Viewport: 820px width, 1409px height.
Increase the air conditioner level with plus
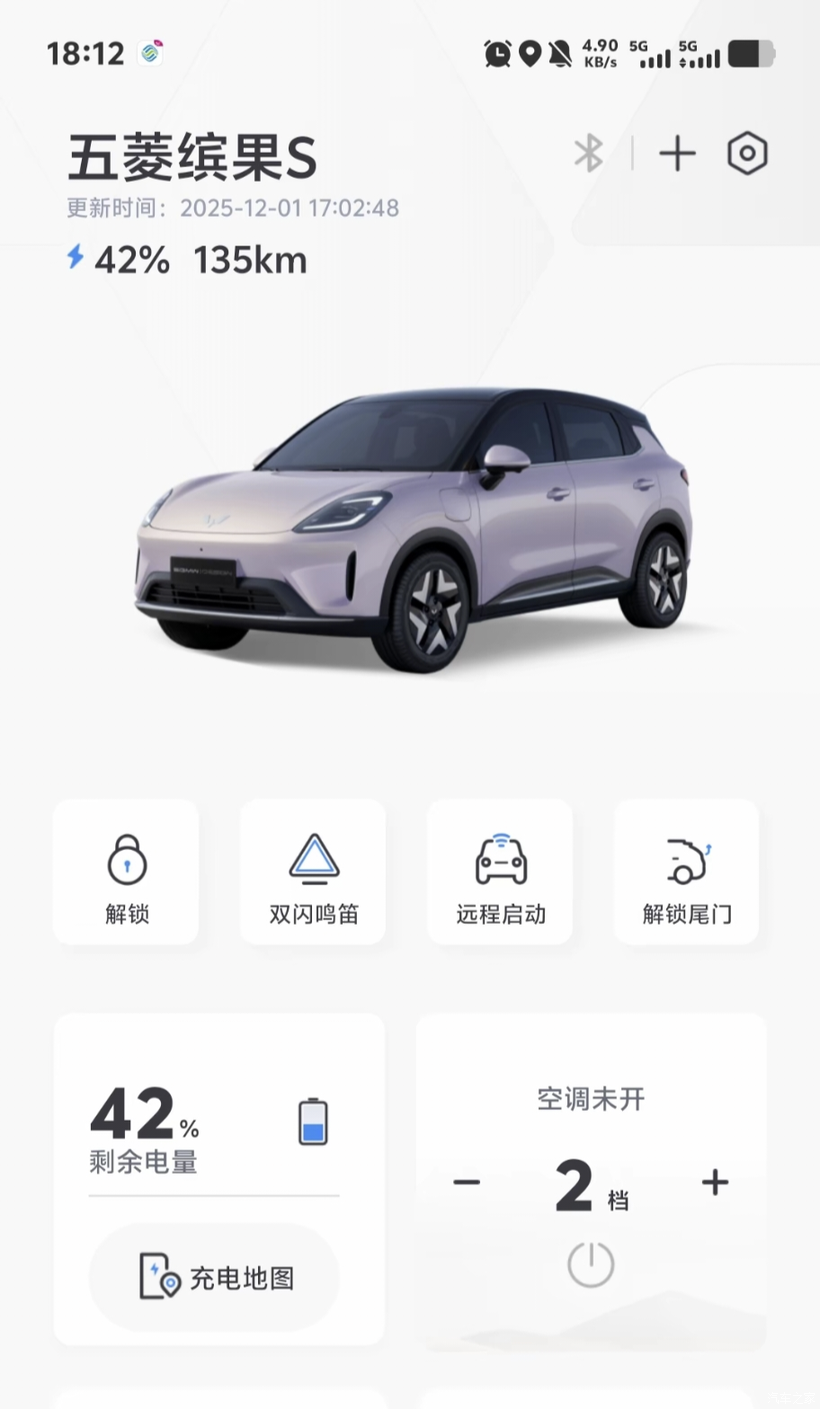tap(715, 1183)
